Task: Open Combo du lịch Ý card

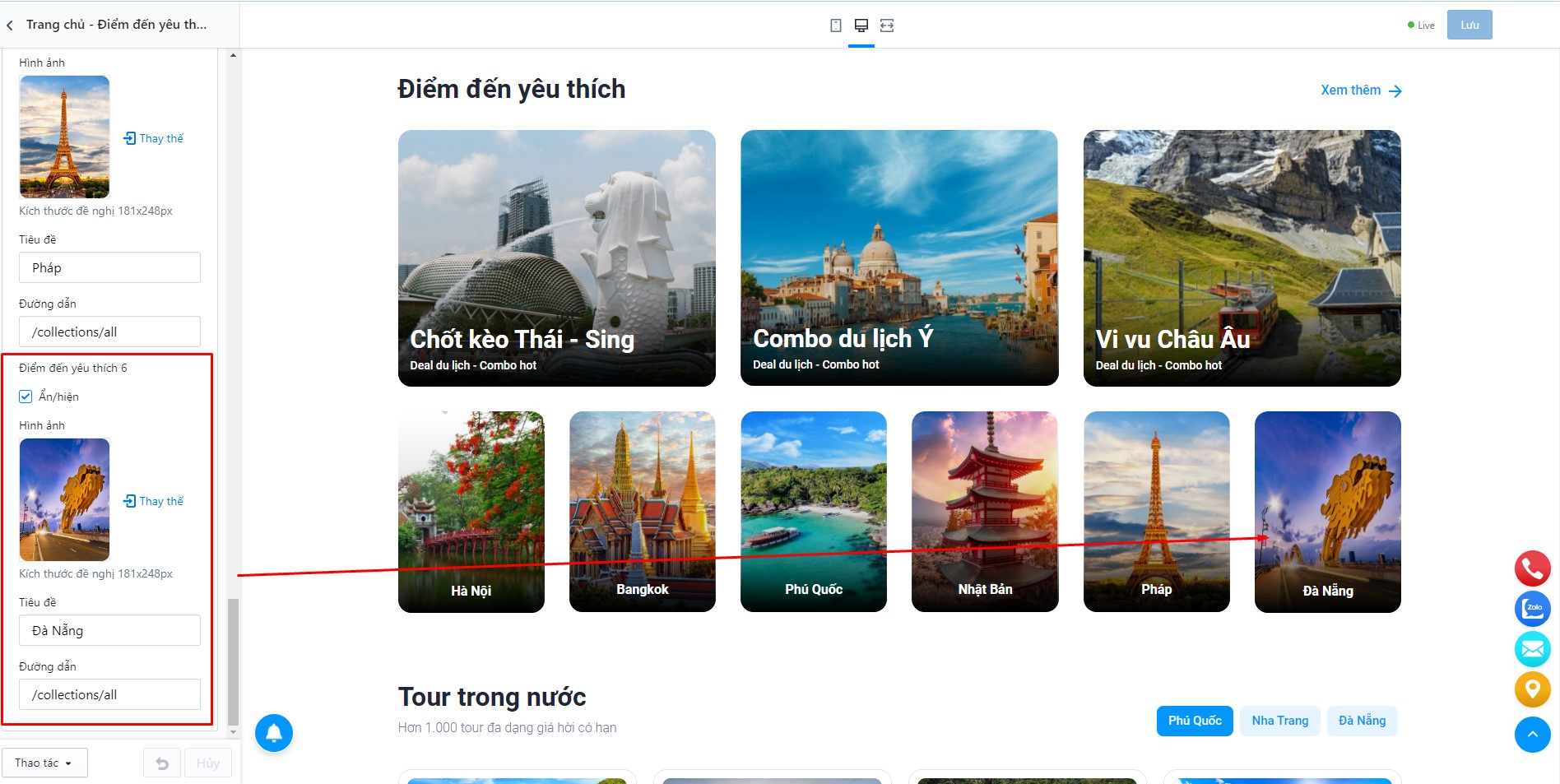Action: 899,257
